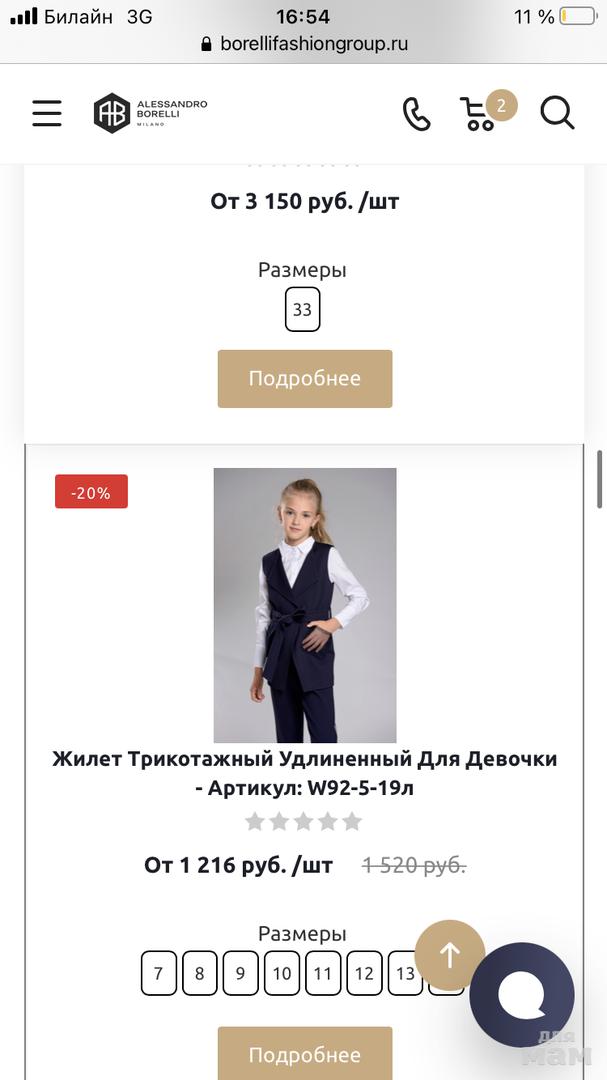This screenshot has width=607, height=1080.
Task: Jump back to top with arrow button
Action: [449, 955]
